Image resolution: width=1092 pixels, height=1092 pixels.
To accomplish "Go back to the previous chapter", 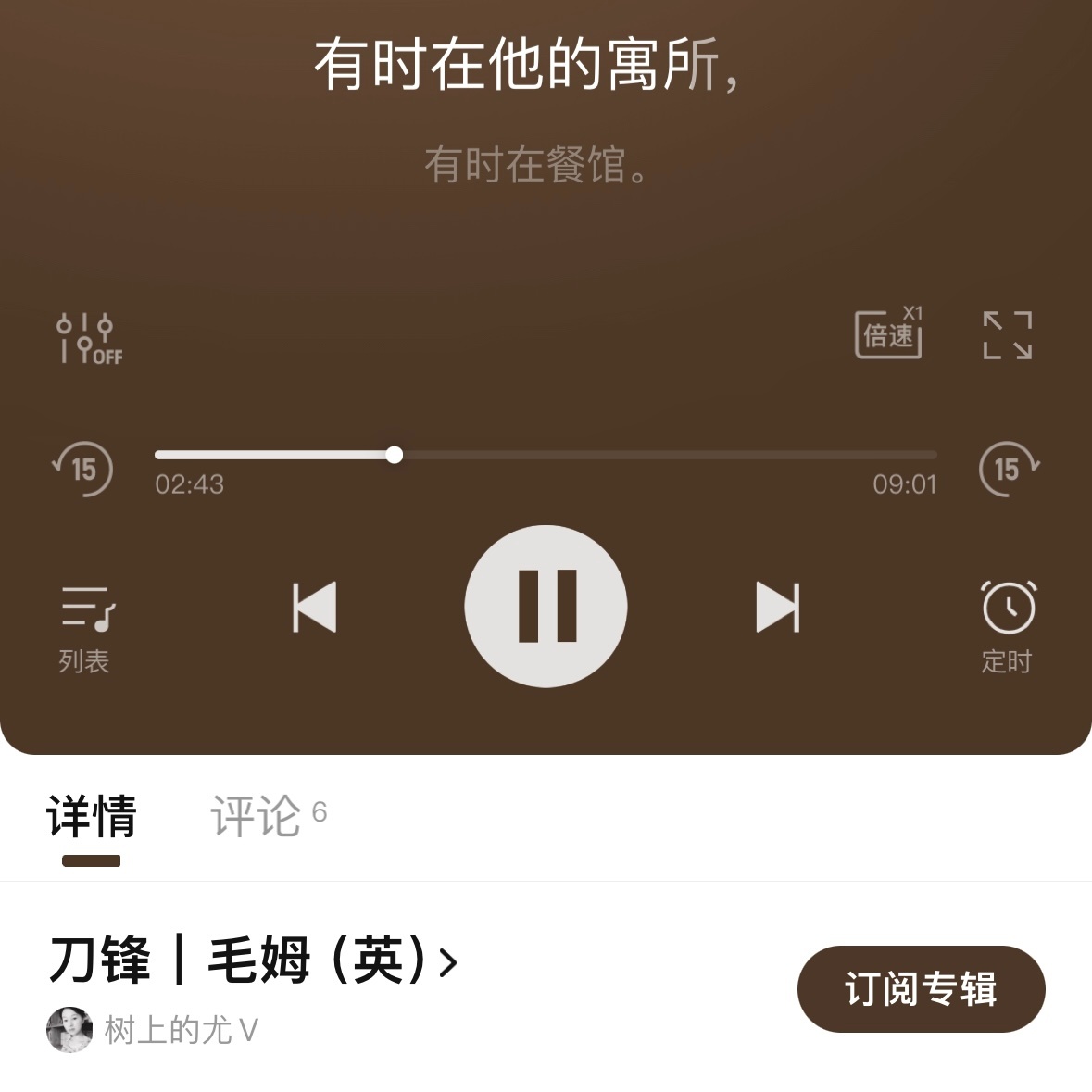I will click(314, 608).
